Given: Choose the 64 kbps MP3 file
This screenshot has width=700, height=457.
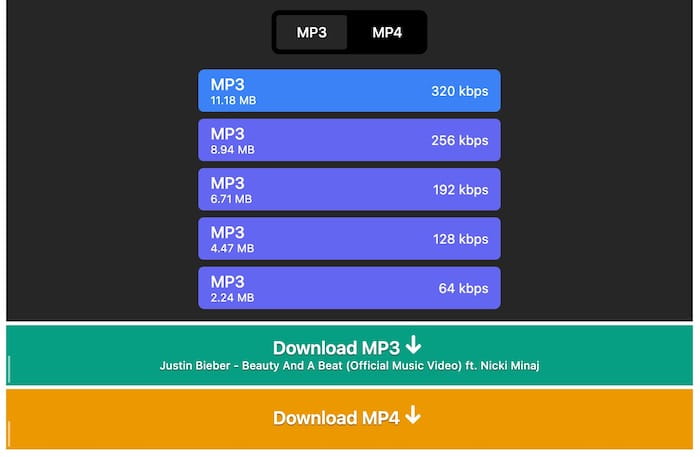Looking at the screenshot, I should tap(349, 288).
